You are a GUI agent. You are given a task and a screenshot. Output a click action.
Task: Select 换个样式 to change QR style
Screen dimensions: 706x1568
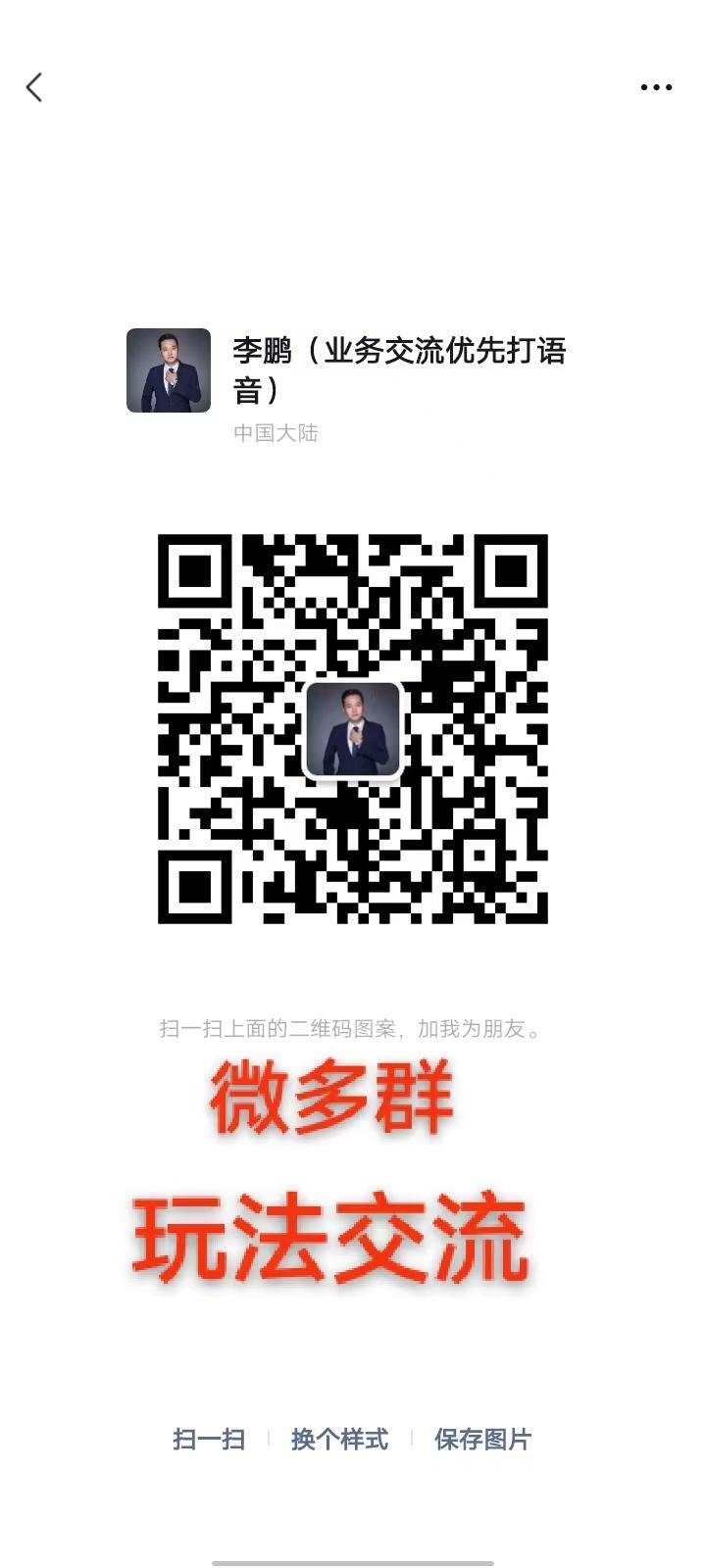pos(339,1439)
